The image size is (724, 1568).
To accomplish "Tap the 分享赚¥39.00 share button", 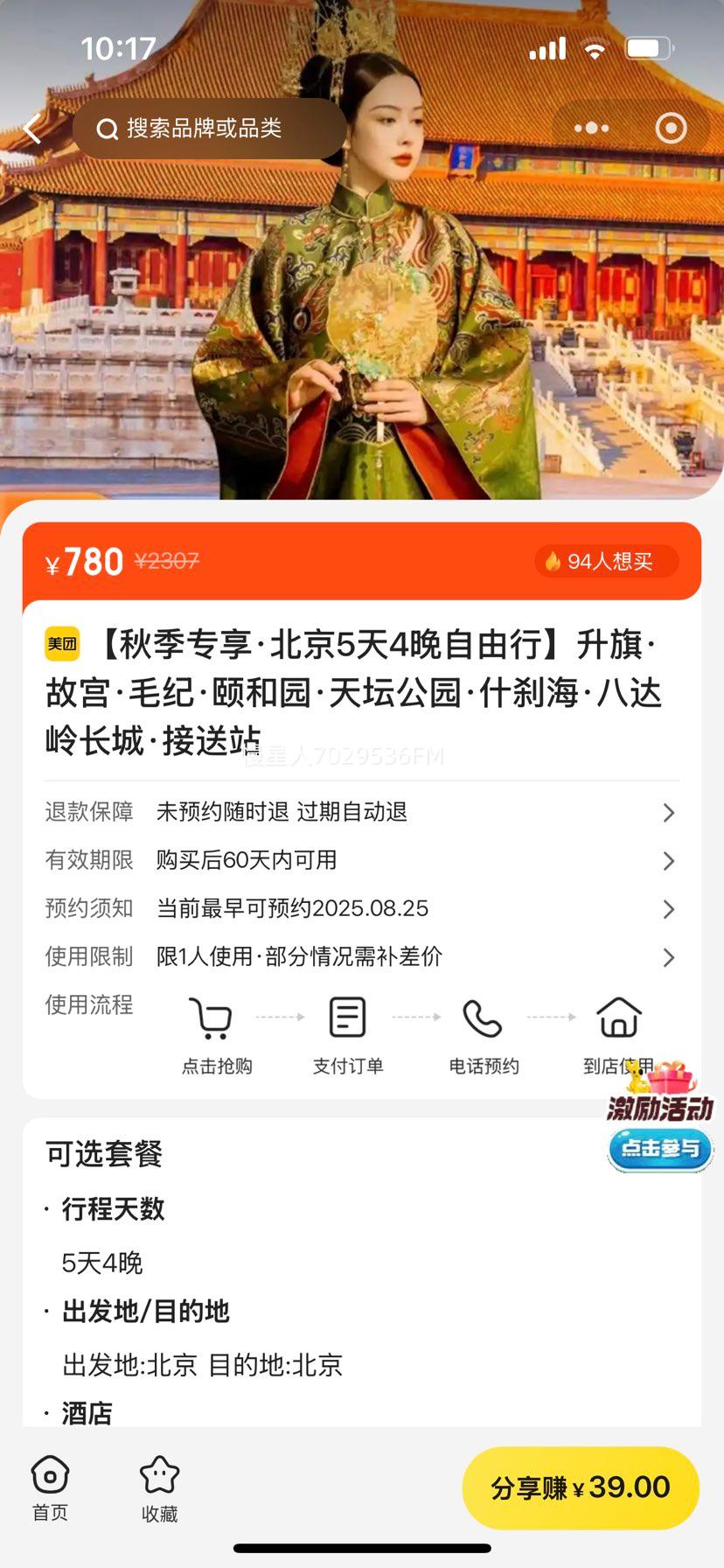I will tap(580, 1487).
